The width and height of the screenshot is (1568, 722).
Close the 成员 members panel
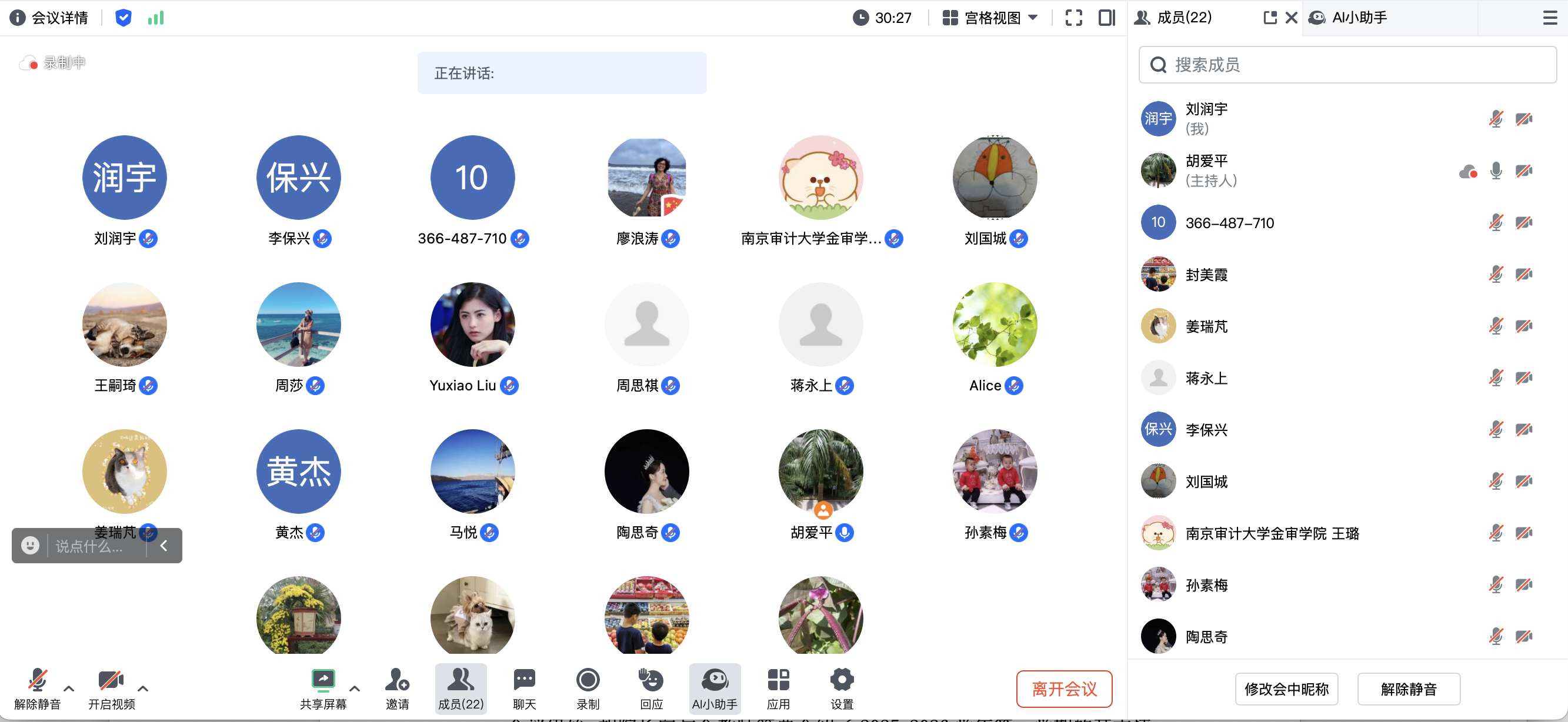pos(1291,18)
